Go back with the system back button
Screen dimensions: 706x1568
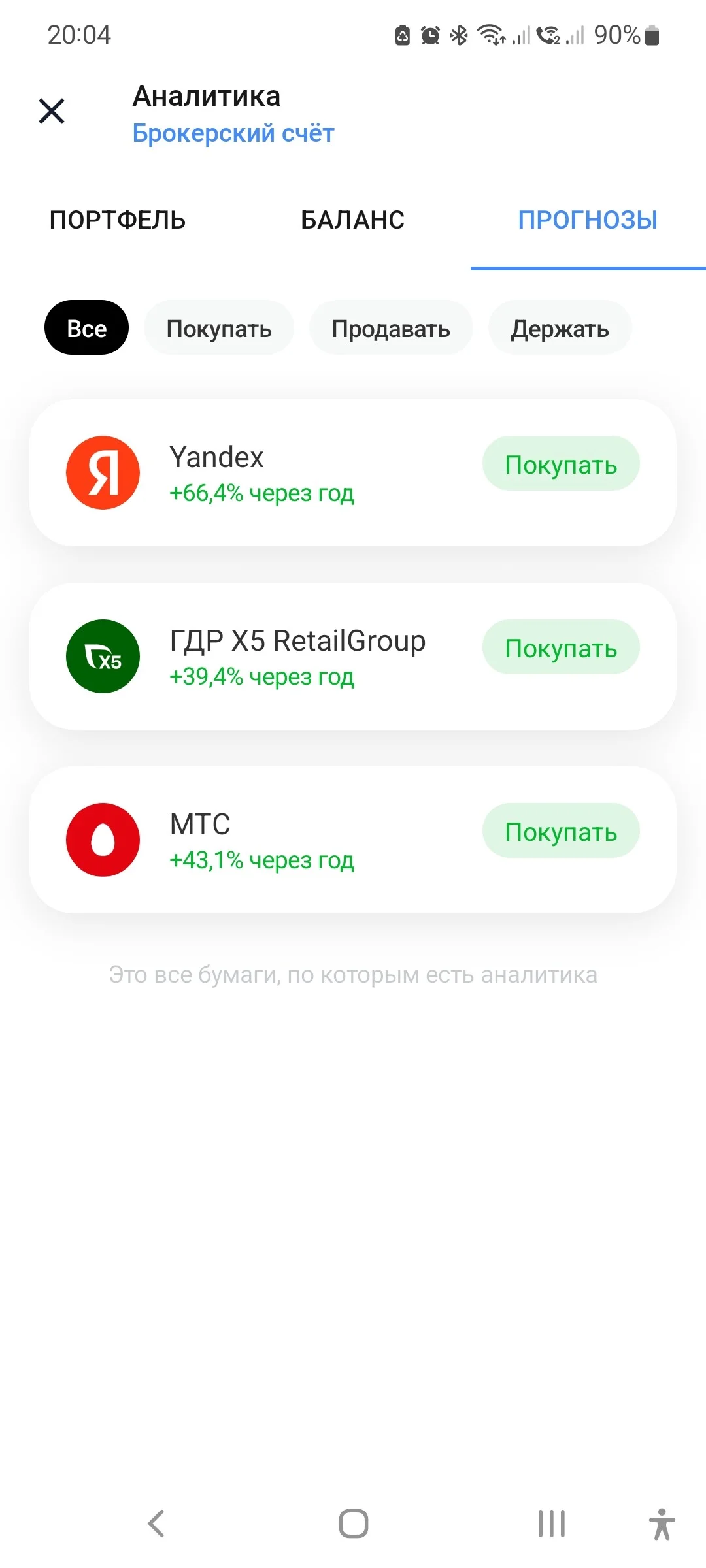156,1524
